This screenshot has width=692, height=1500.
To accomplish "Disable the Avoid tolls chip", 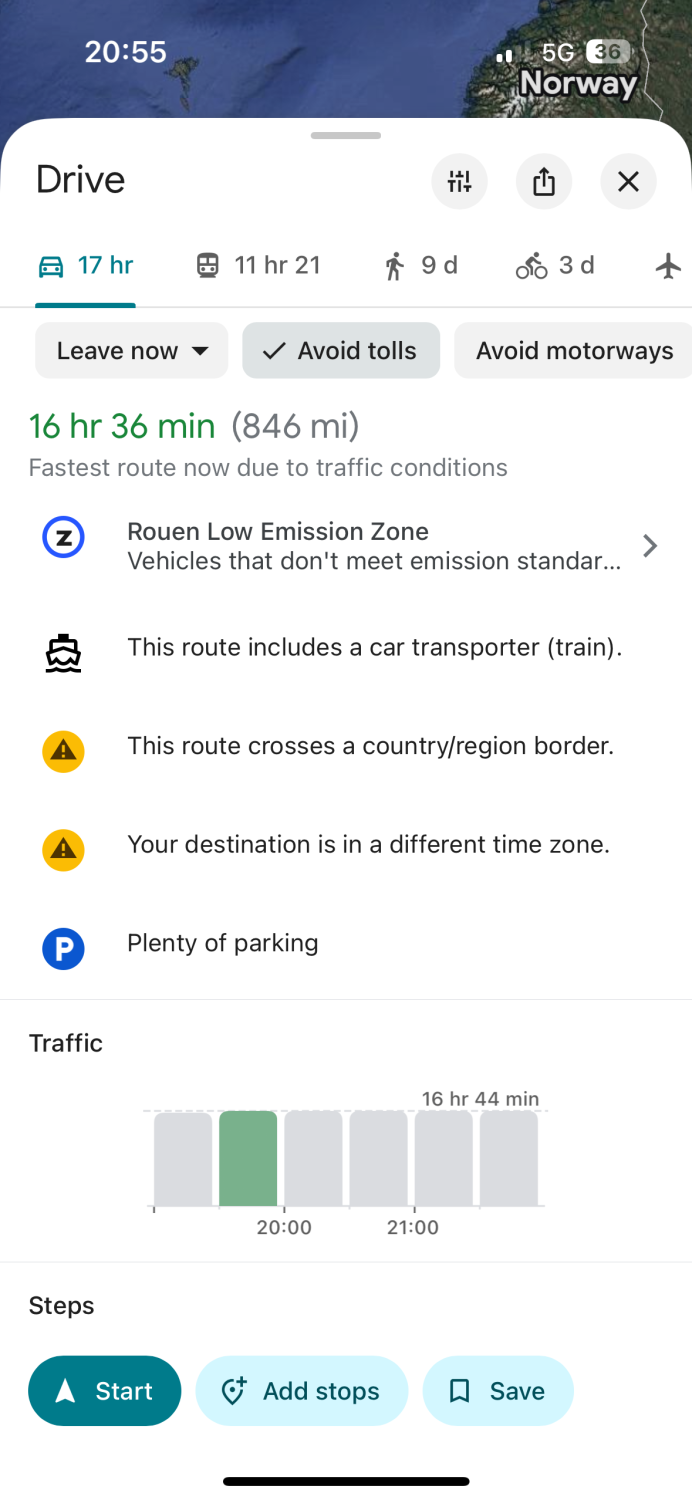I will [x=341, y=351].
